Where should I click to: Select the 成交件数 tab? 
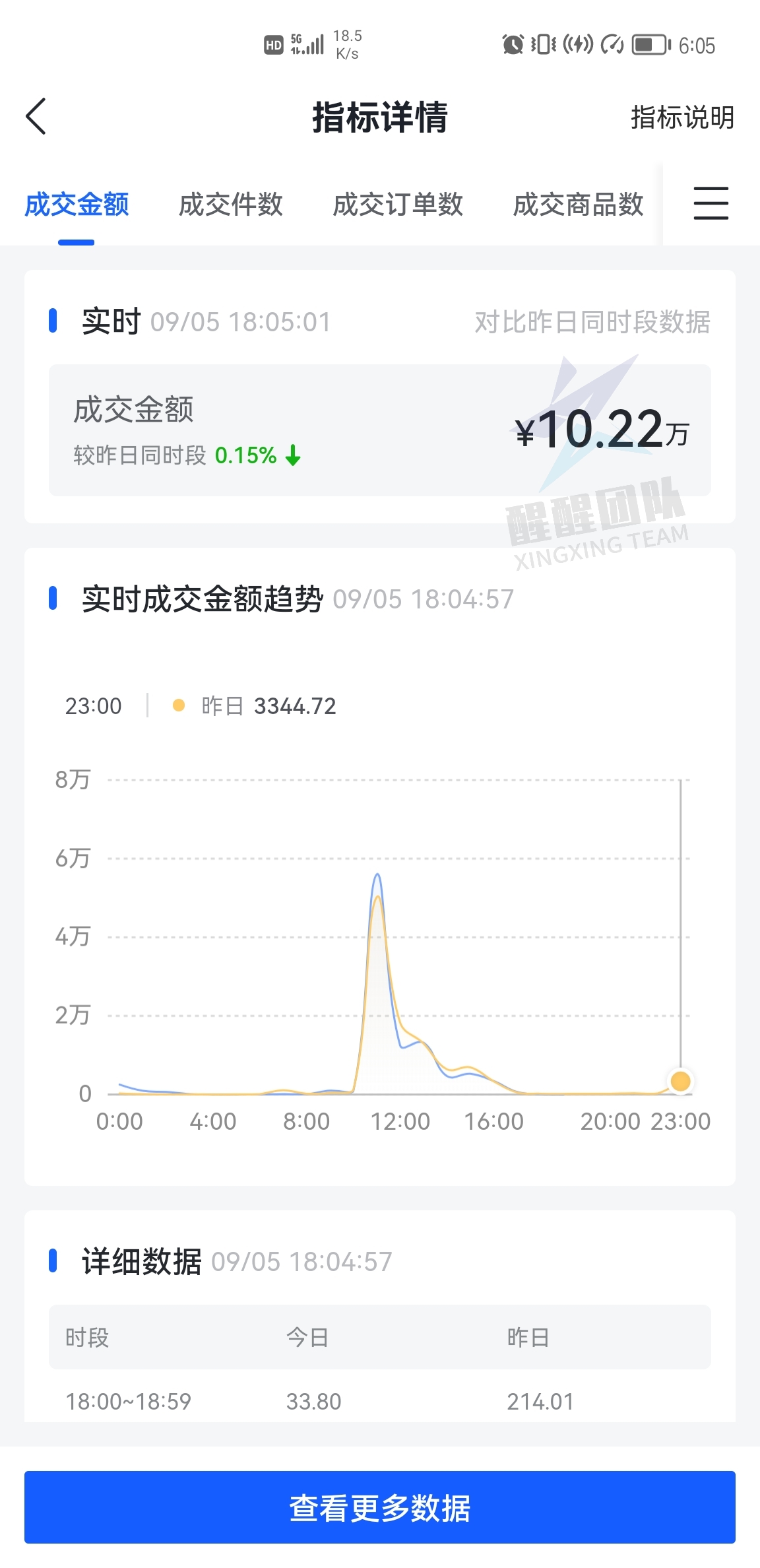(x=231, y=205)
